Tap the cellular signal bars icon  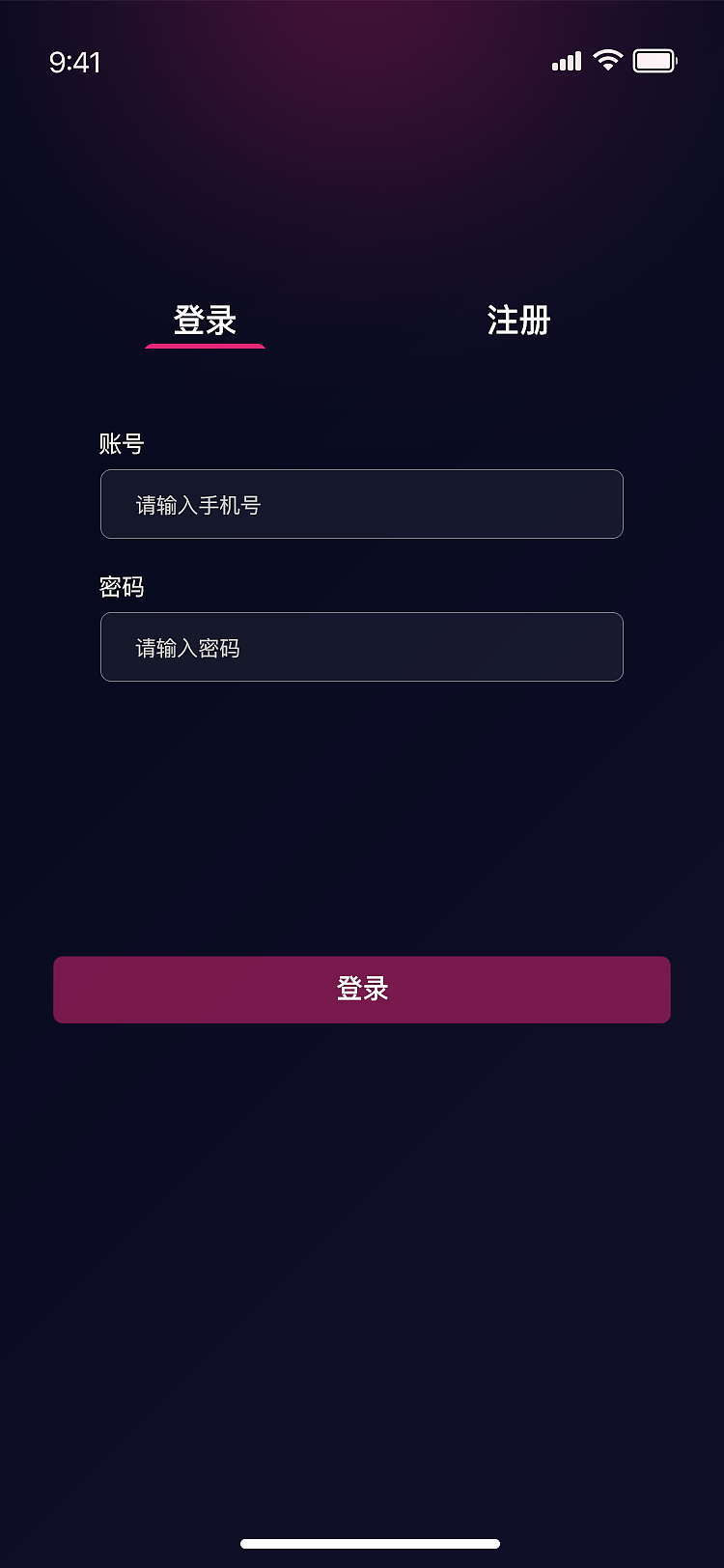564,61
